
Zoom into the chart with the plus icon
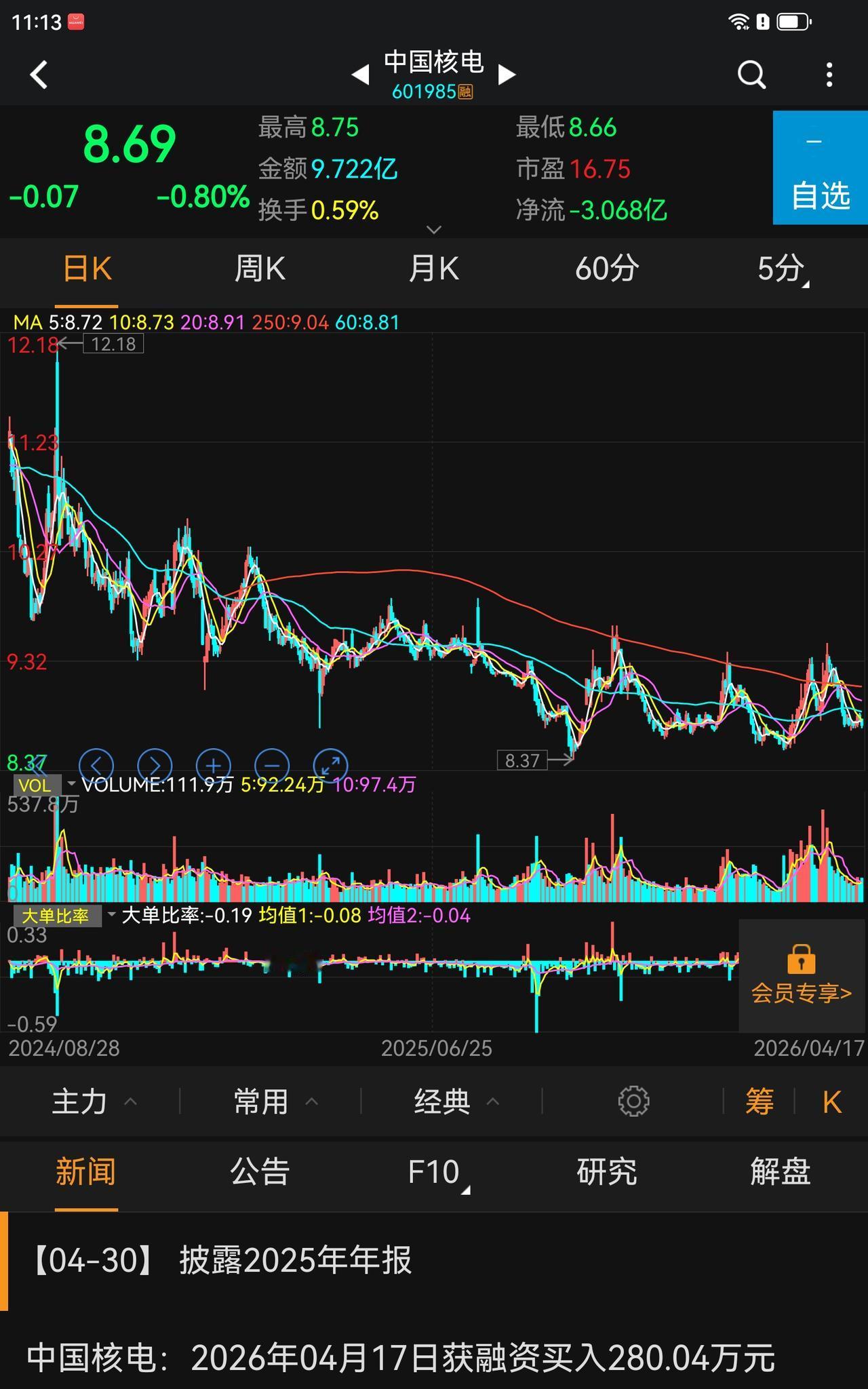pyautogui.click(x=214, y=765)
